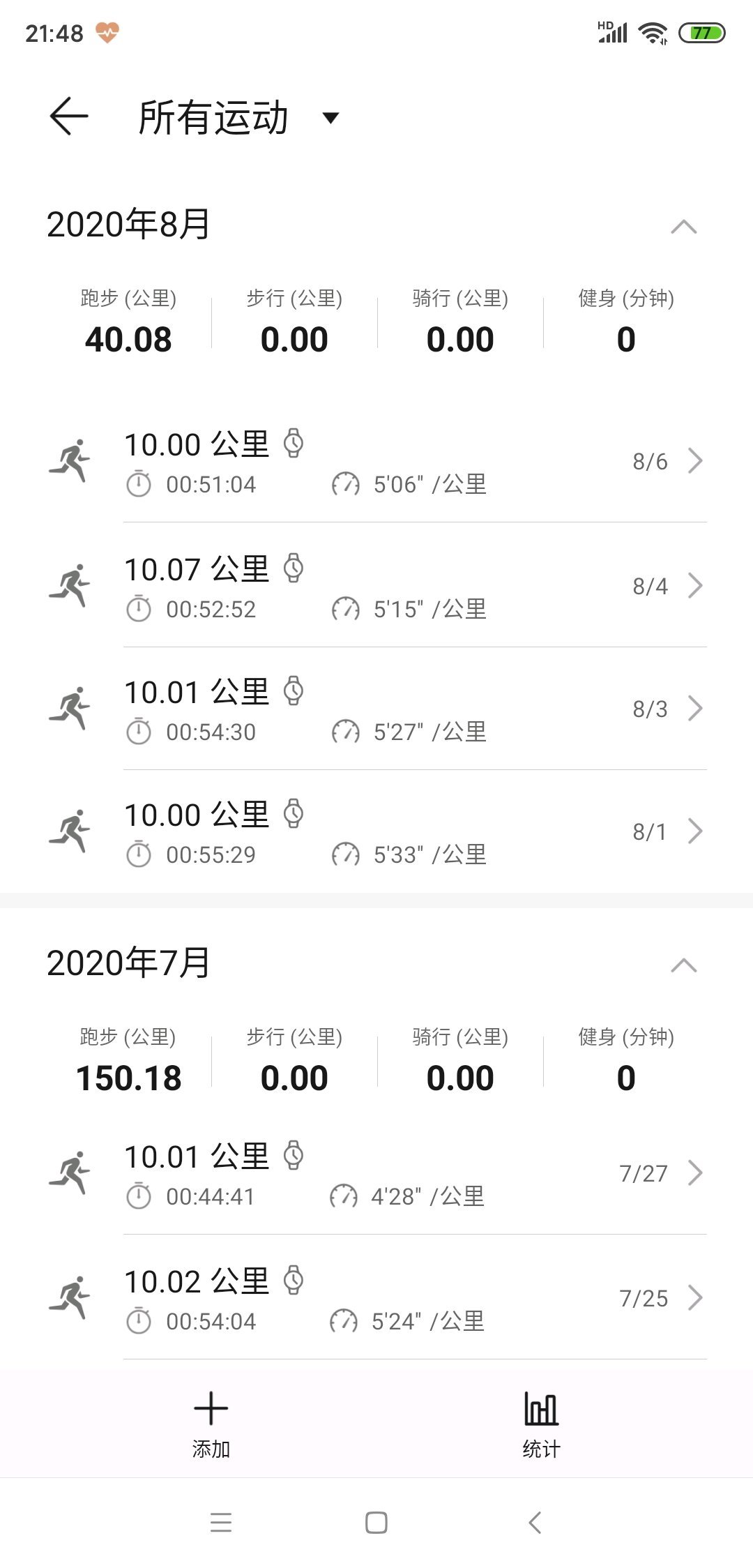Open the 所有运动 activity type dropdown
The image size is (753, 1568).
tap(238, 117)
